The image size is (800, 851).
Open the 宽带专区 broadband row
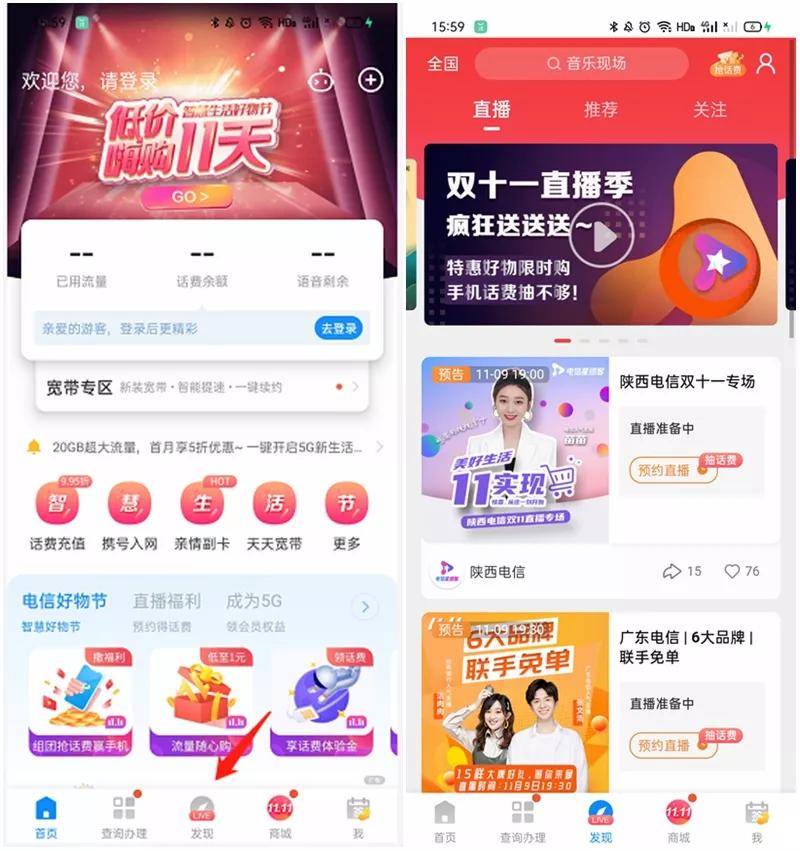coord(202,387)
